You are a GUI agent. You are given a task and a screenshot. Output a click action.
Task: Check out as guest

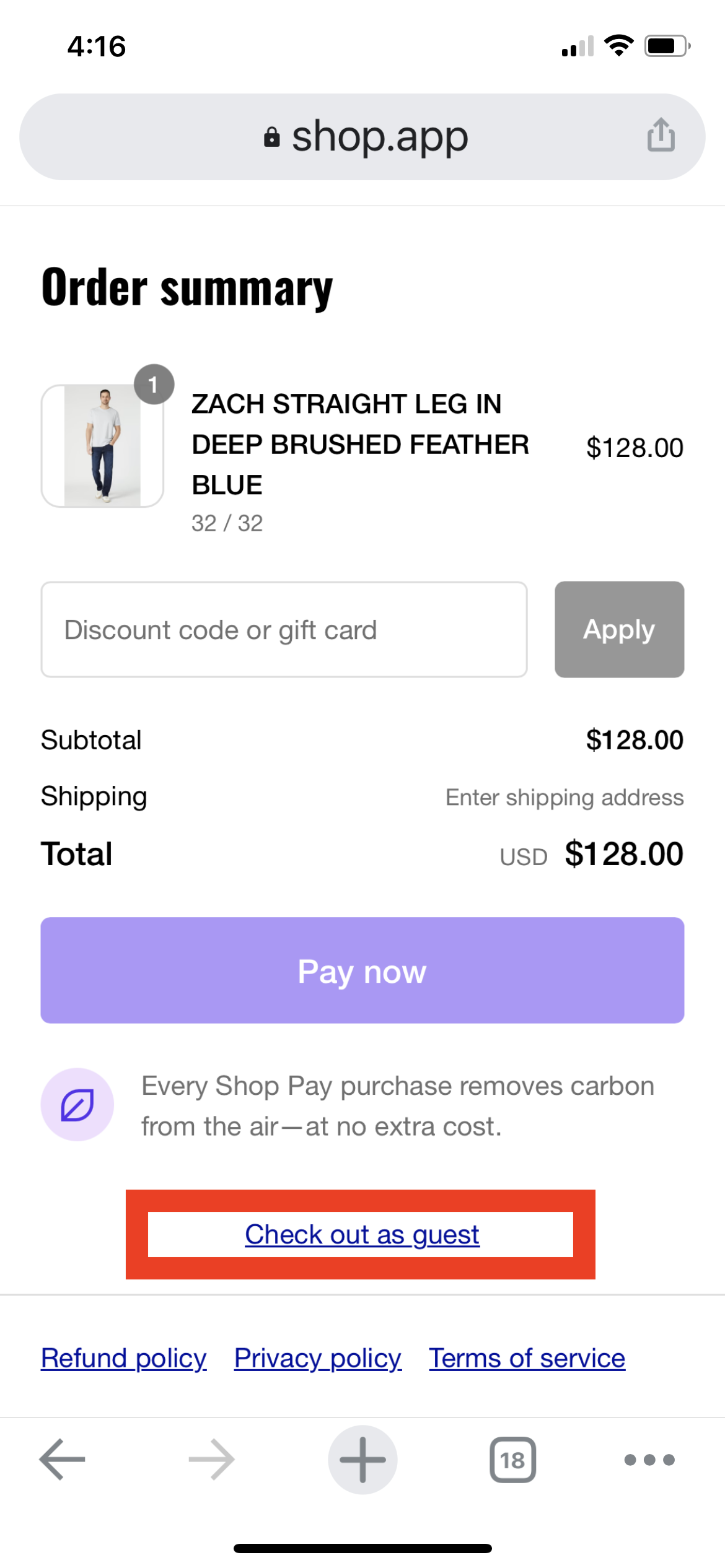[362, 1234]
